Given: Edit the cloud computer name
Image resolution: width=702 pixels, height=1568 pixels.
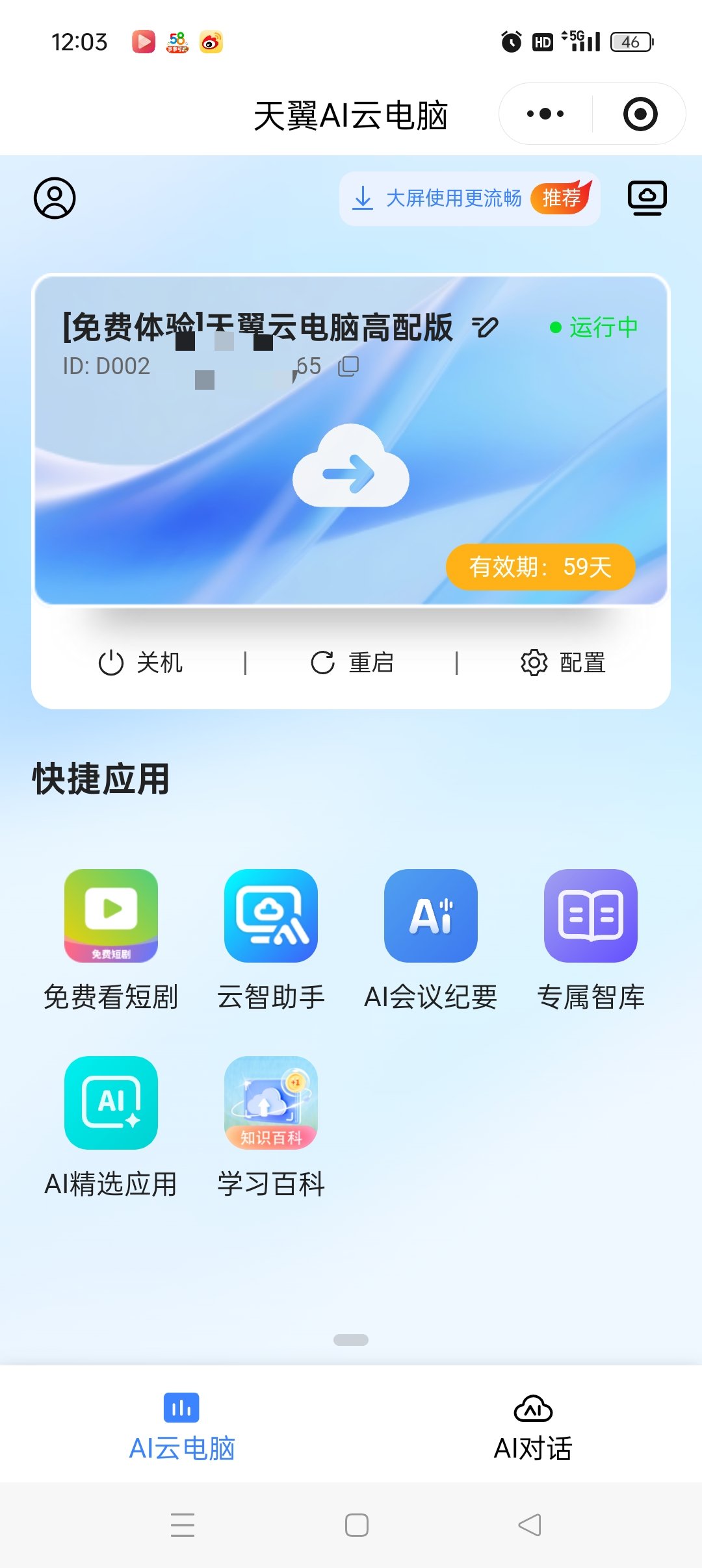Looking at the screenshot, I should tap(485, 327).
